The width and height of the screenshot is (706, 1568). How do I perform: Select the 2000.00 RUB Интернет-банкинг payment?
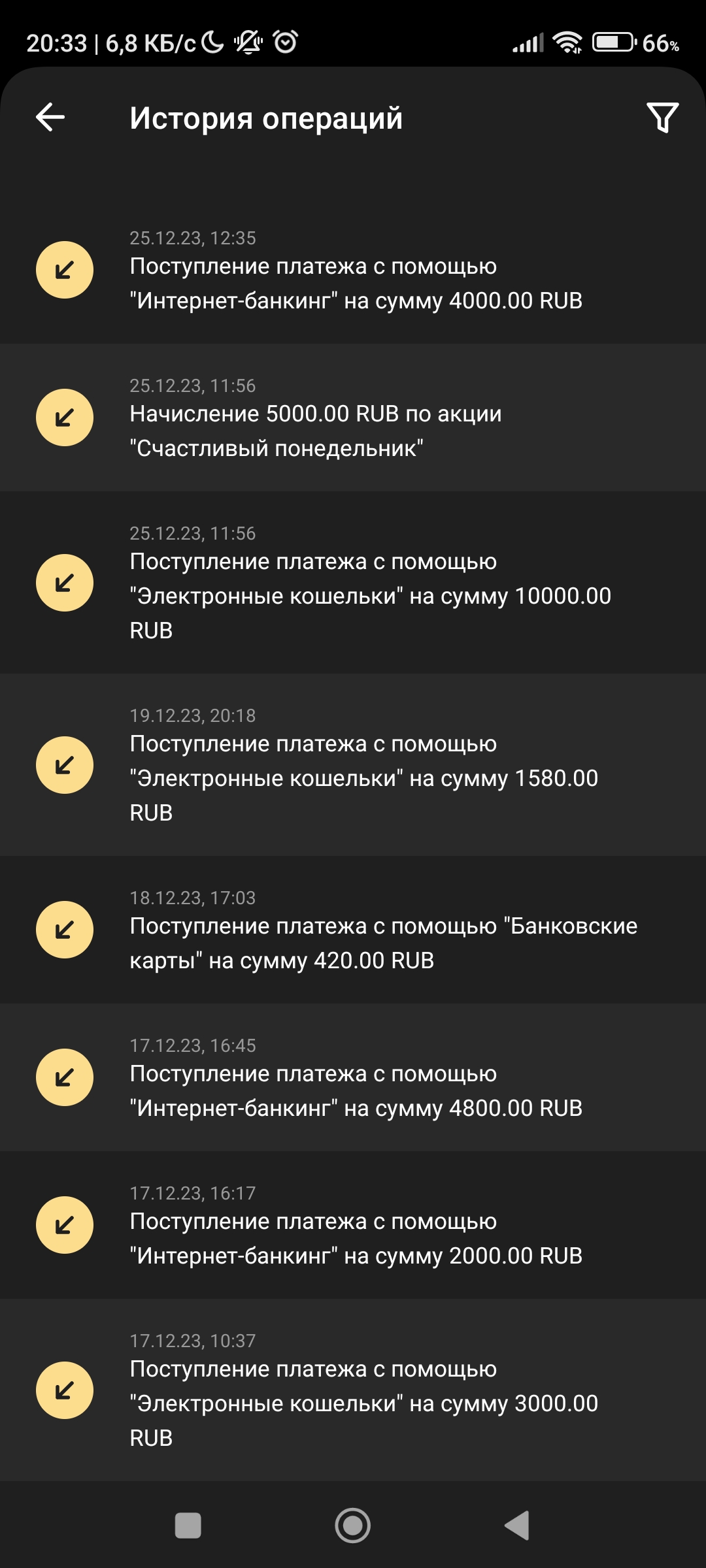pyautogui.click(x=353, y=1226)
